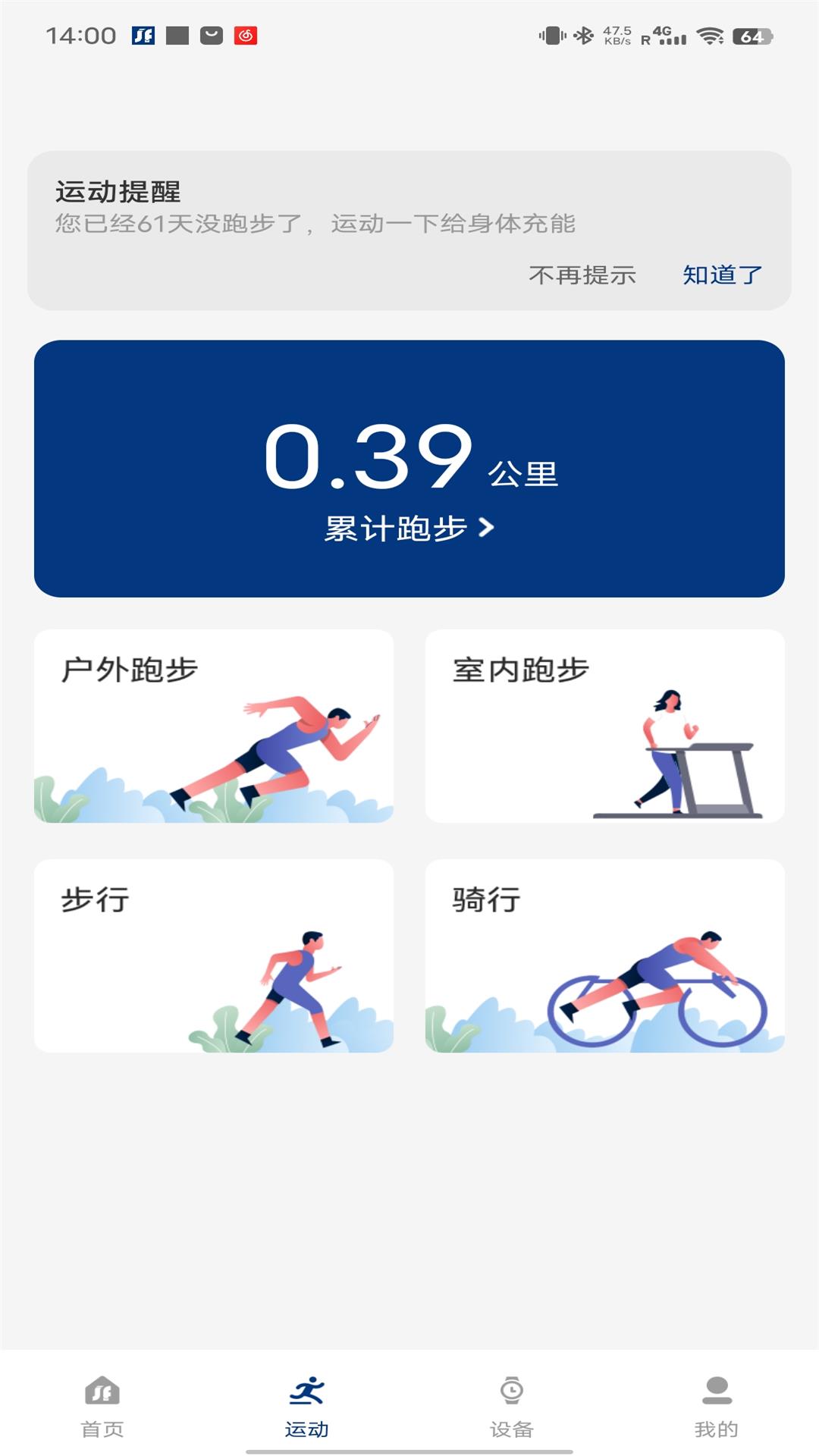
Task: Dismiss the reminder with 知道了
Action: click(723, 276)
